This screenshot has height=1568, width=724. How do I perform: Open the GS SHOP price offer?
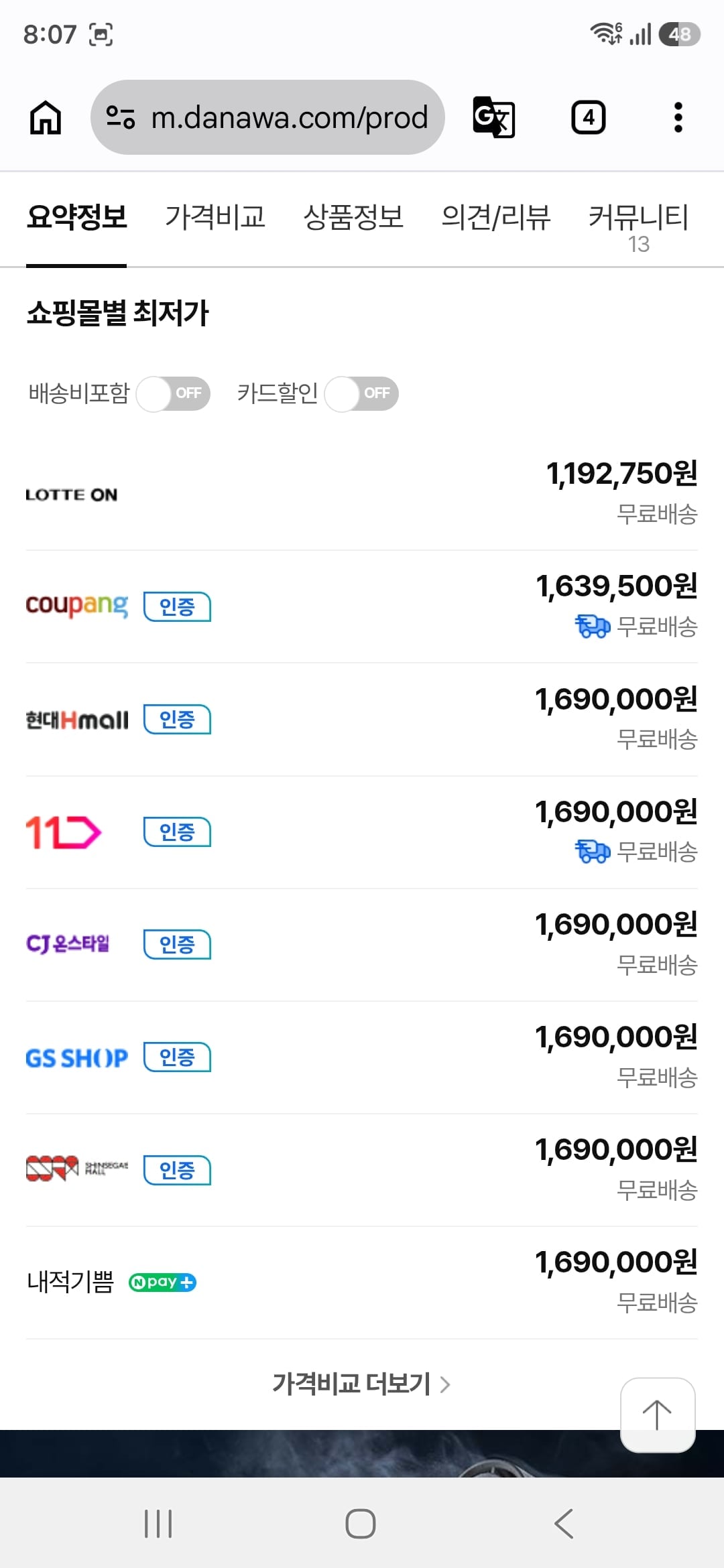pyautogui.click(x=362, y=1057)
